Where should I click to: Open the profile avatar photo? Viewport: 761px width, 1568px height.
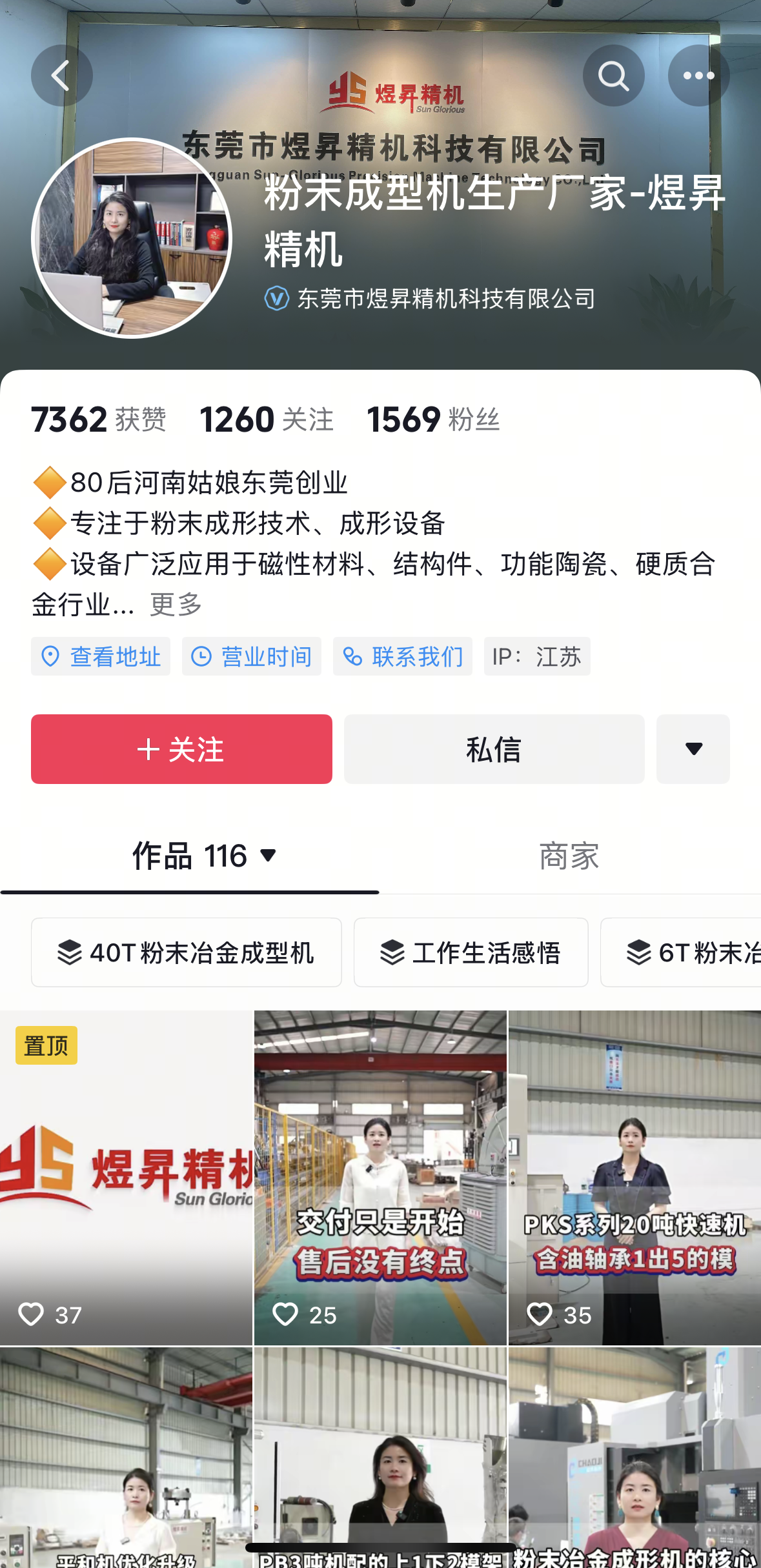click(x=132, y=237)
